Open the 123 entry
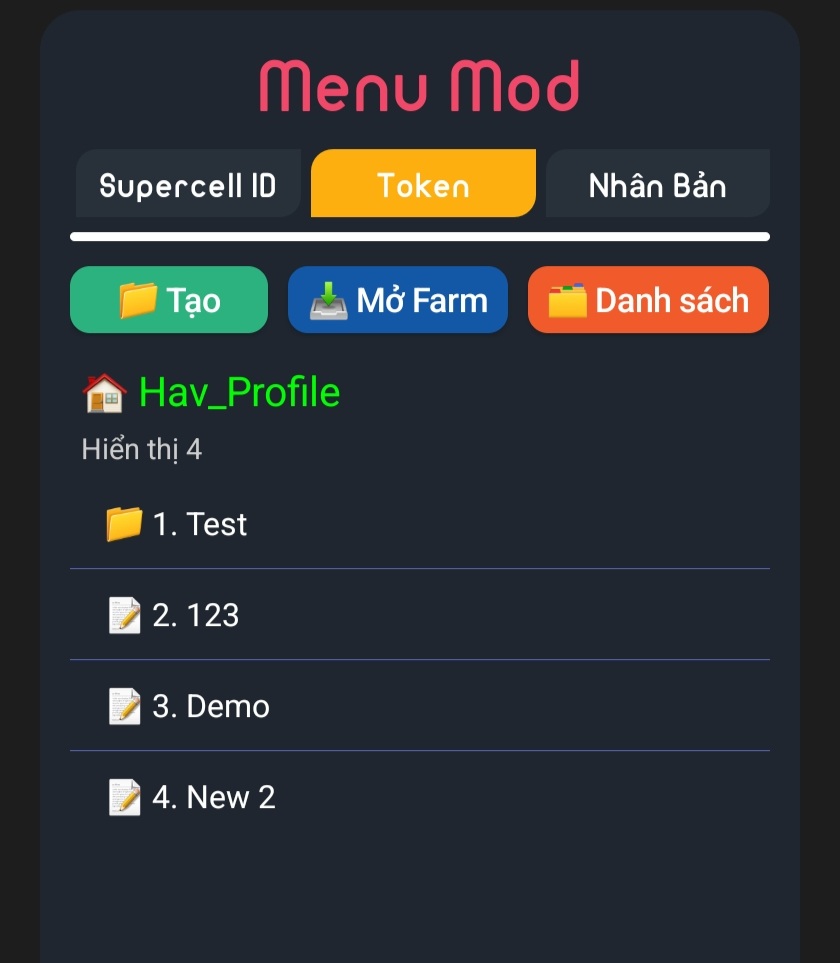 click(x=196, y=615)
